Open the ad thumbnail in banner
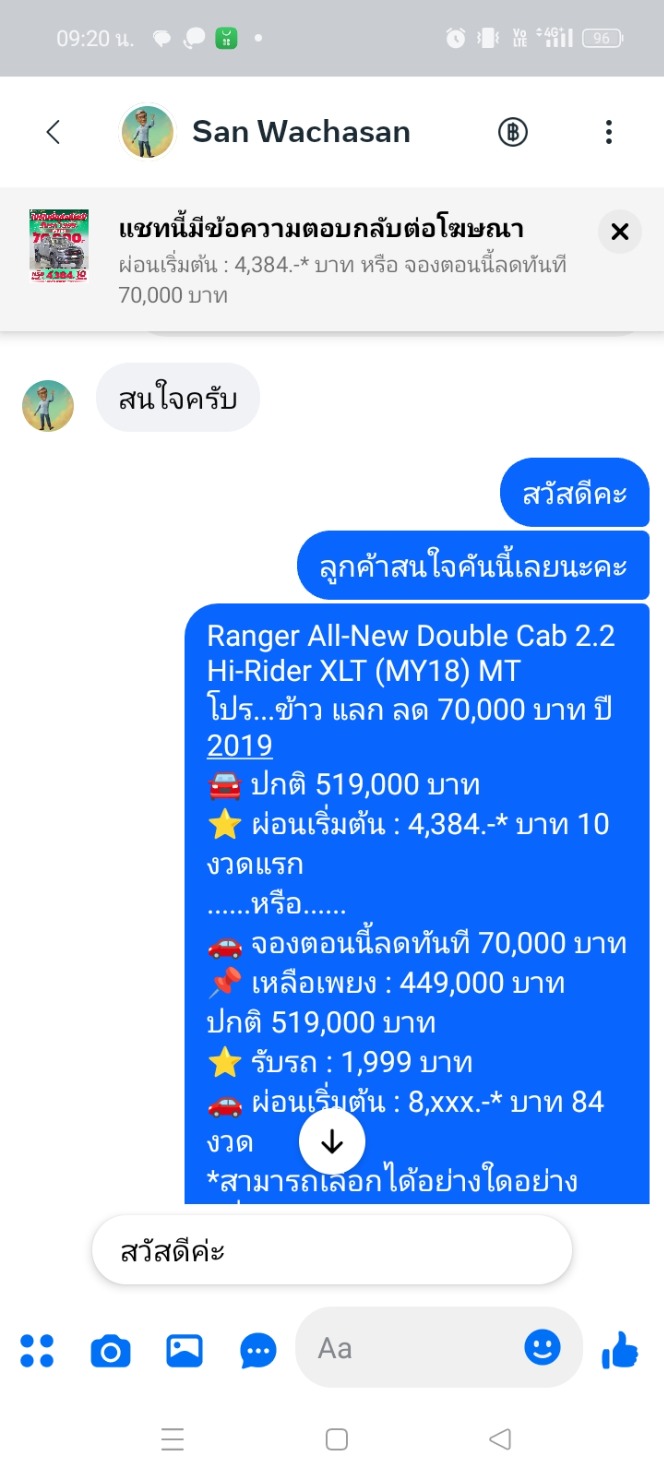This screenshot has height=1480, width=664. 58,246
